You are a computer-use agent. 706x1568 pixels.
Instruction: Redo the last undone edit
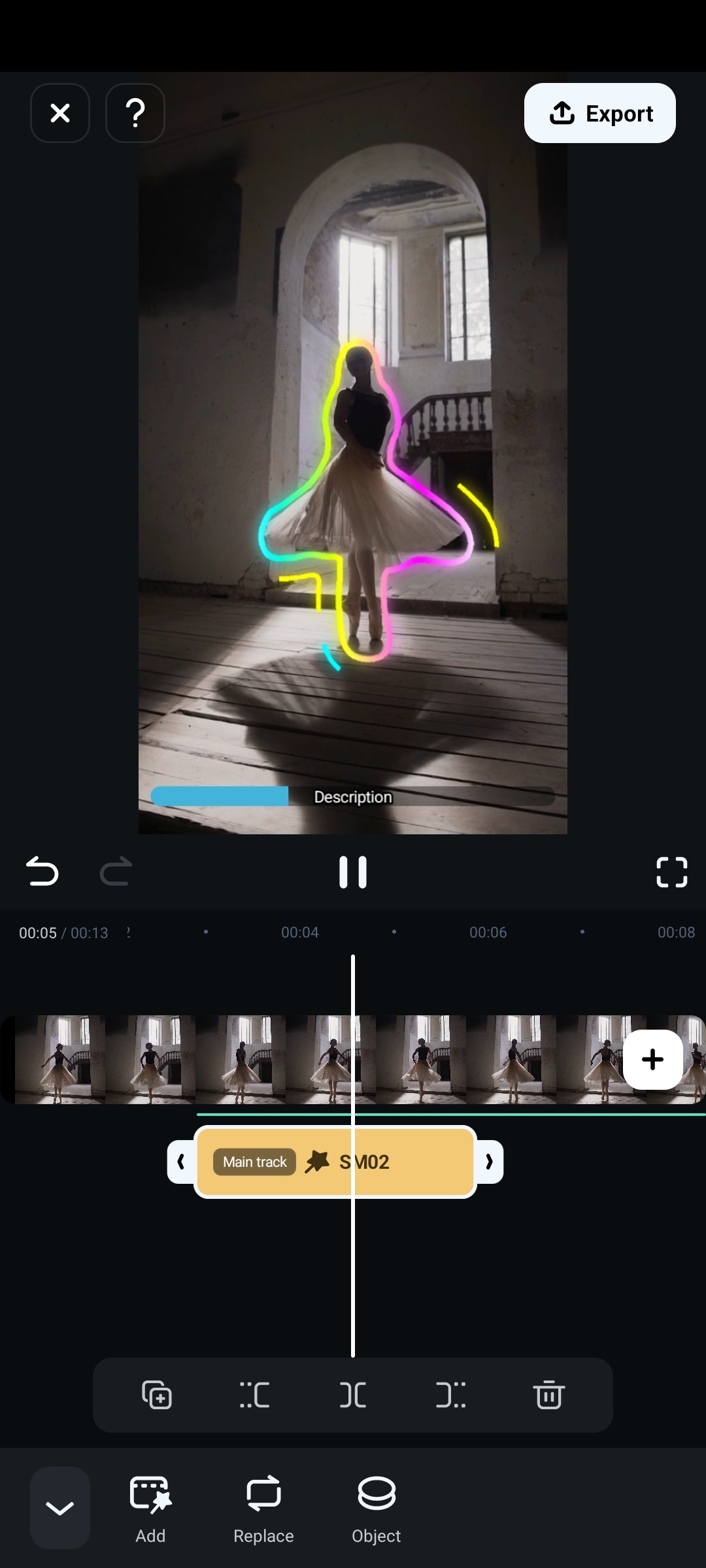click(x=116, y=872)
